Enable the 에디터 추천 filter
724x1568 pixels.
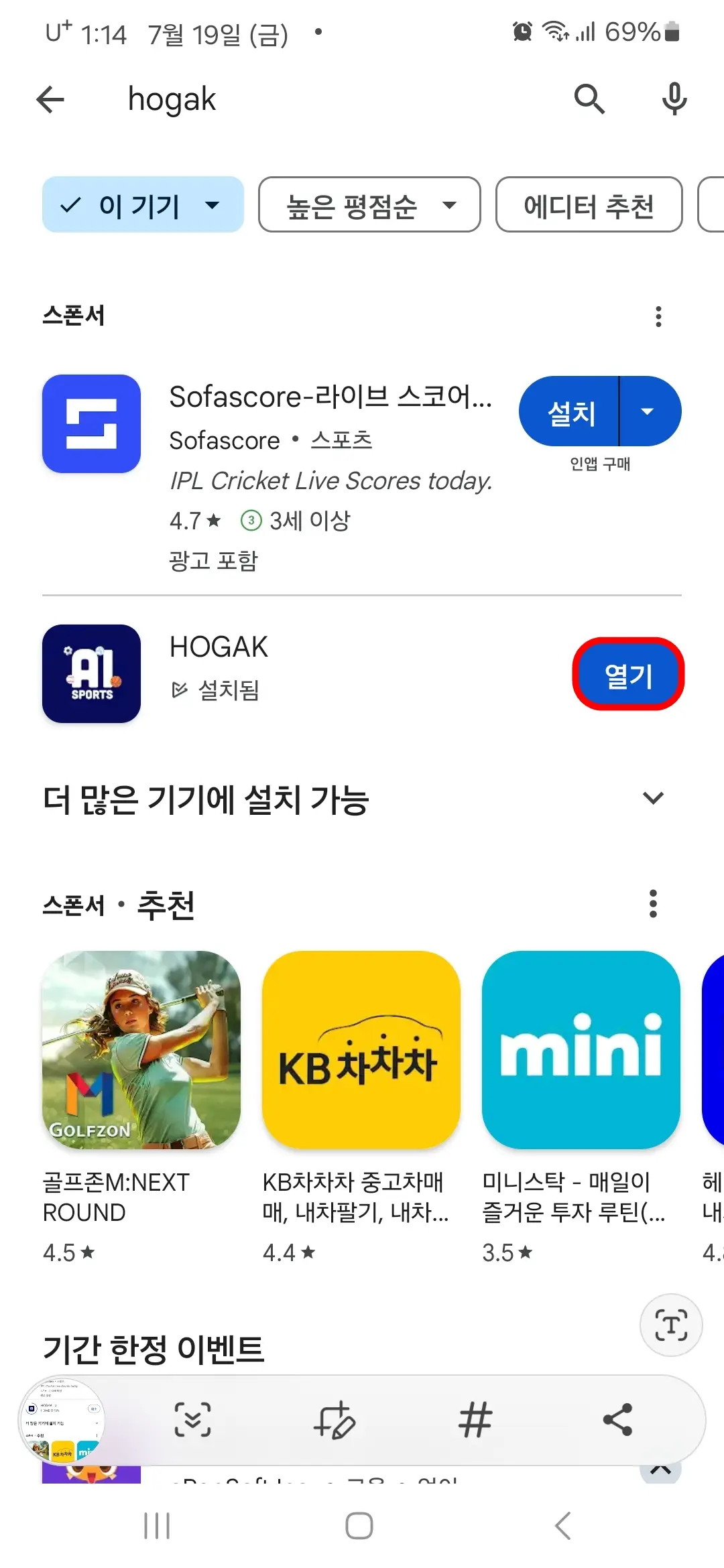pyautogui.click(x=589, y=205)
